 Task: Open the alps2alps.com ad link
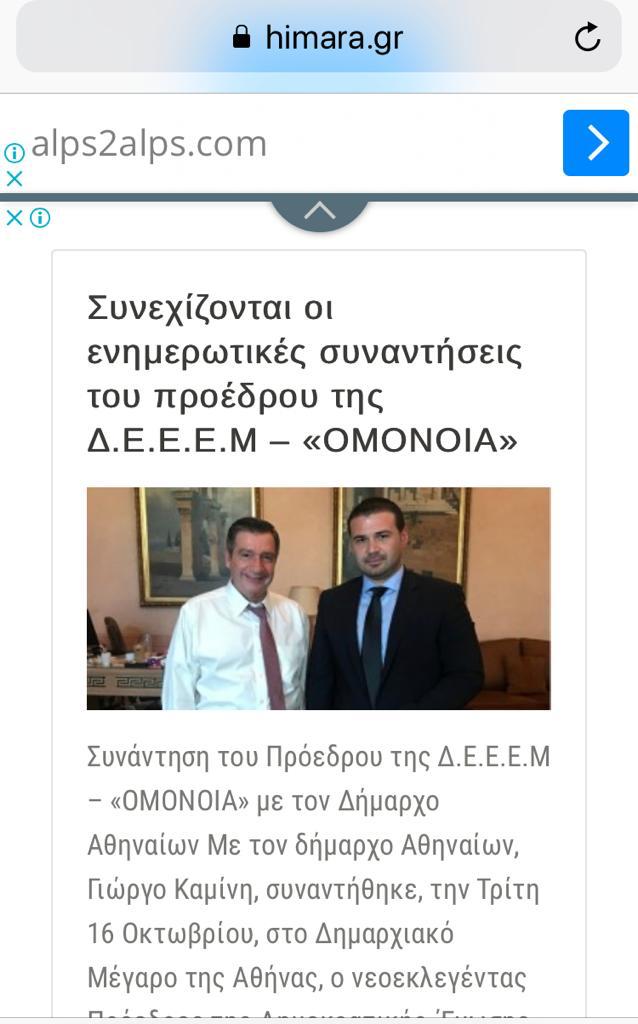[x=150, y=144]
